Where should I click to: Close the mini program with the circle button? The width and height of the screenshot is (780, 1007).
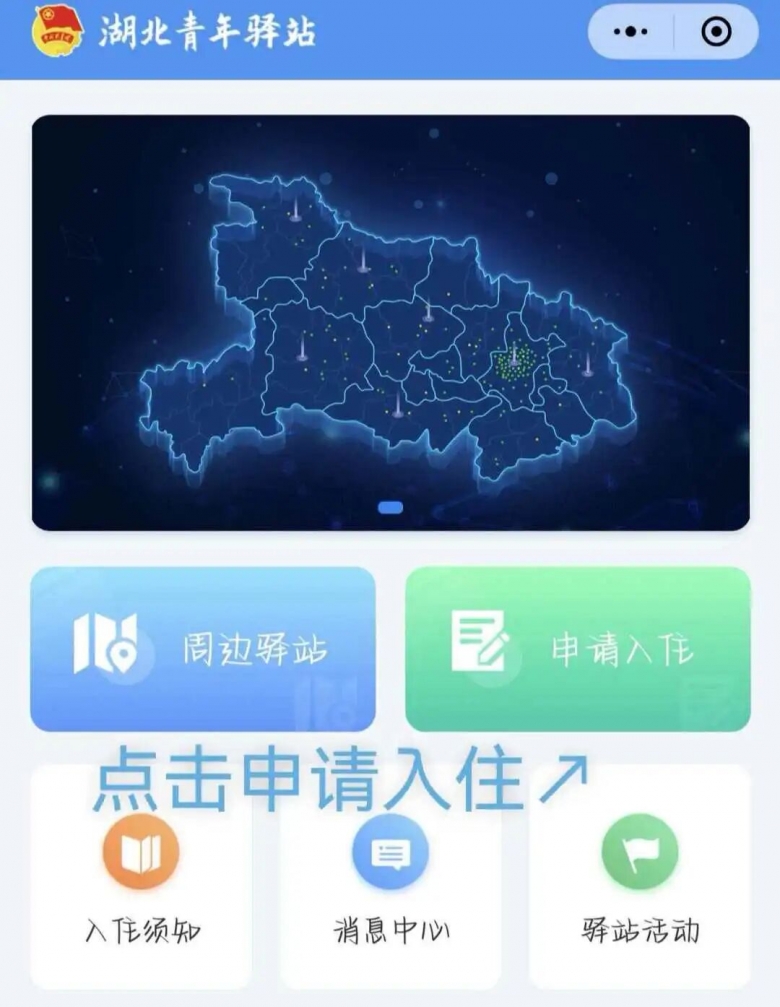pyautogui.click(x=716, y=32)
